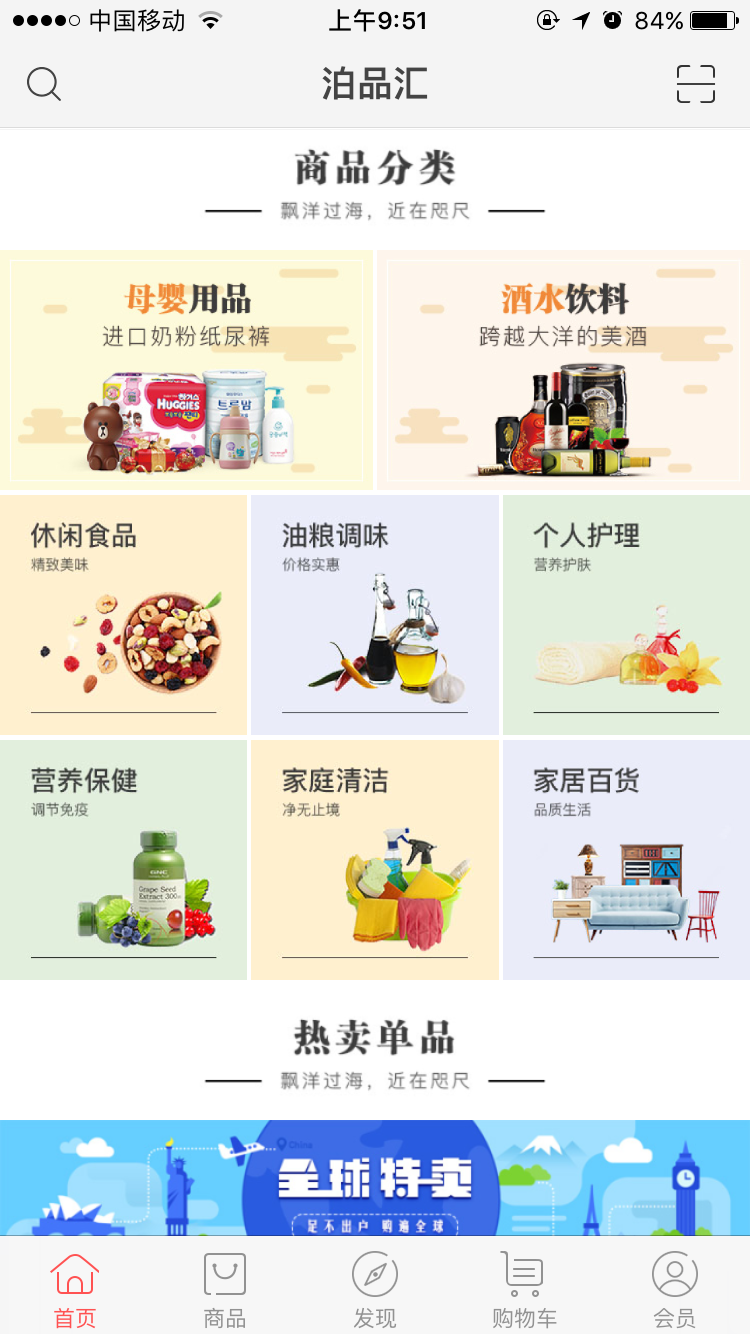Open the 全球特卖 promotional banner
The width and height of the screenshot is (750, 1334).
click(375, 1180)
